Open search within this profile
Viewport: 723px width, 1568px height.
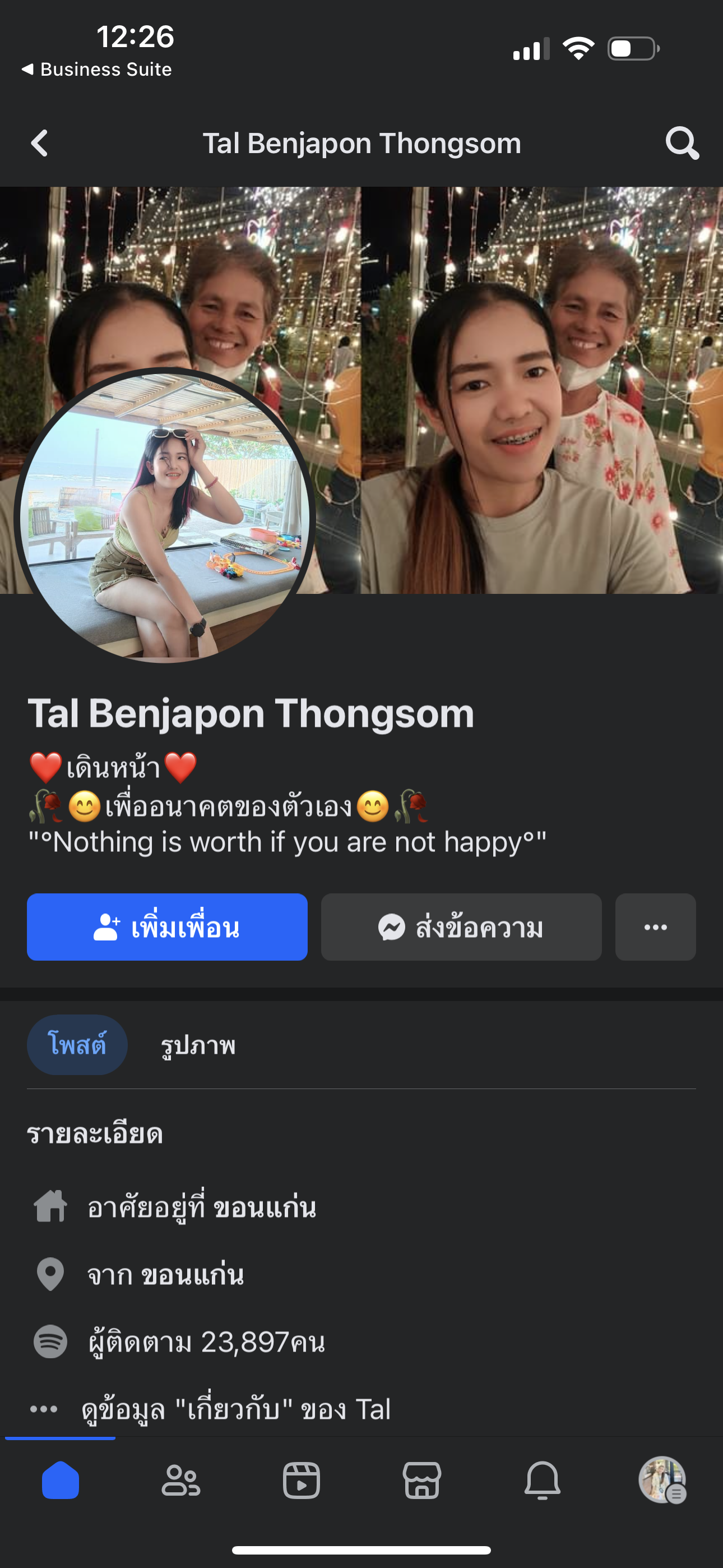(x=682, y=144)
